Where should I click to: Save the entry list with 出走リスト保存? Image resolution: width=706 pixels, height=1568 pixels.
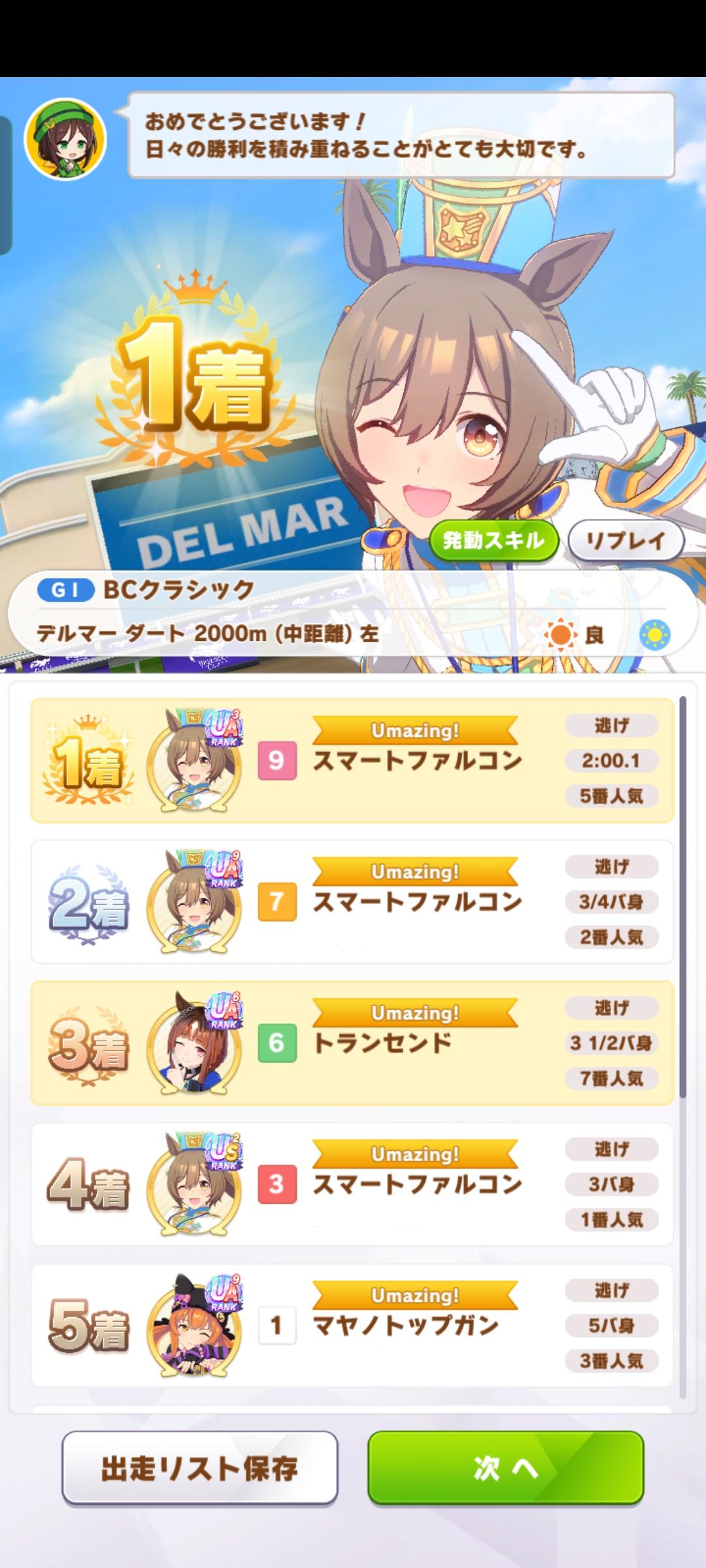[199, 1468]
